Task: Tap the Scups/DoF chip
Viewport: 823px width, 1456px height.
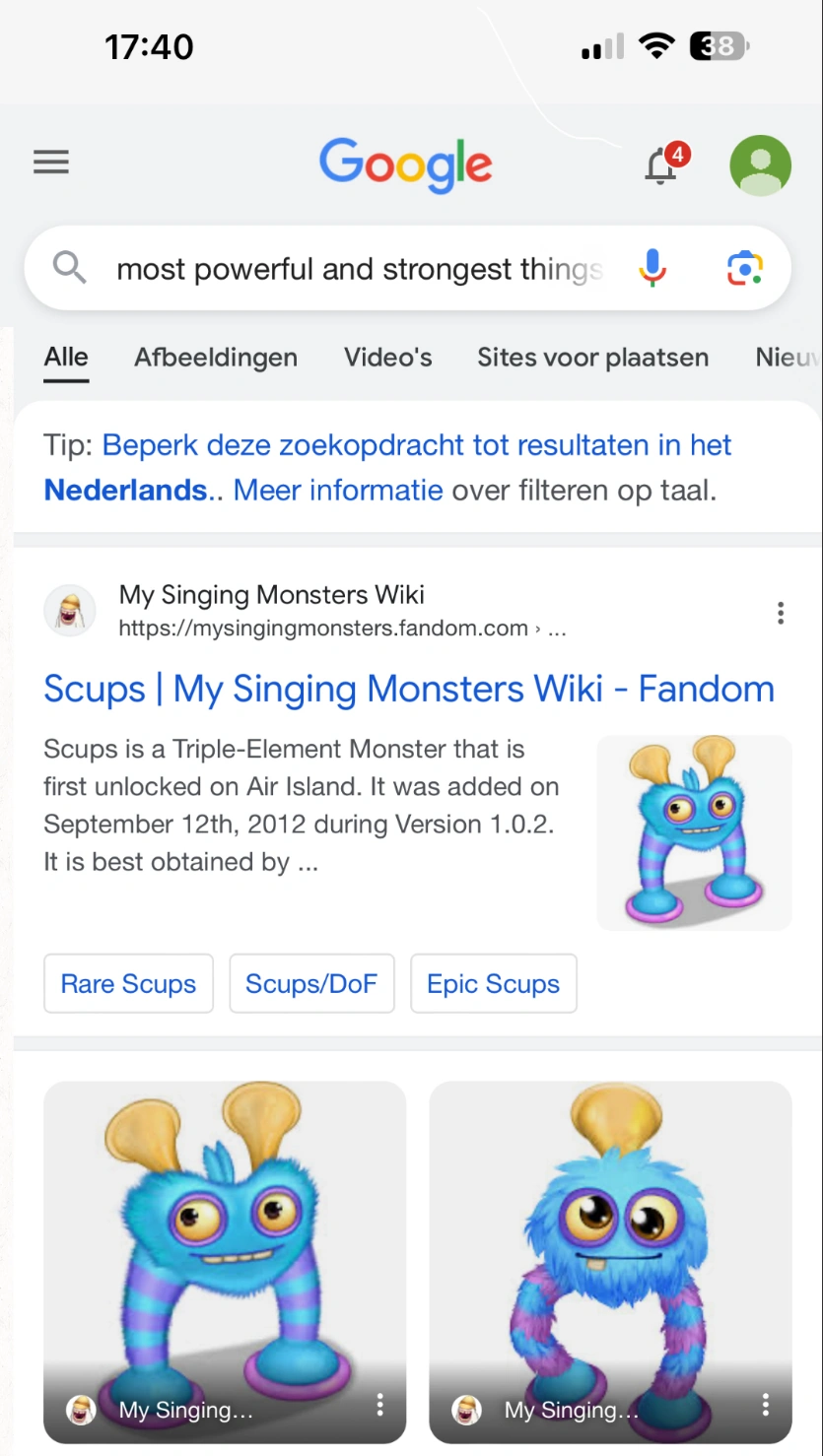Action: pyautogui.click(x=311, y=983)
